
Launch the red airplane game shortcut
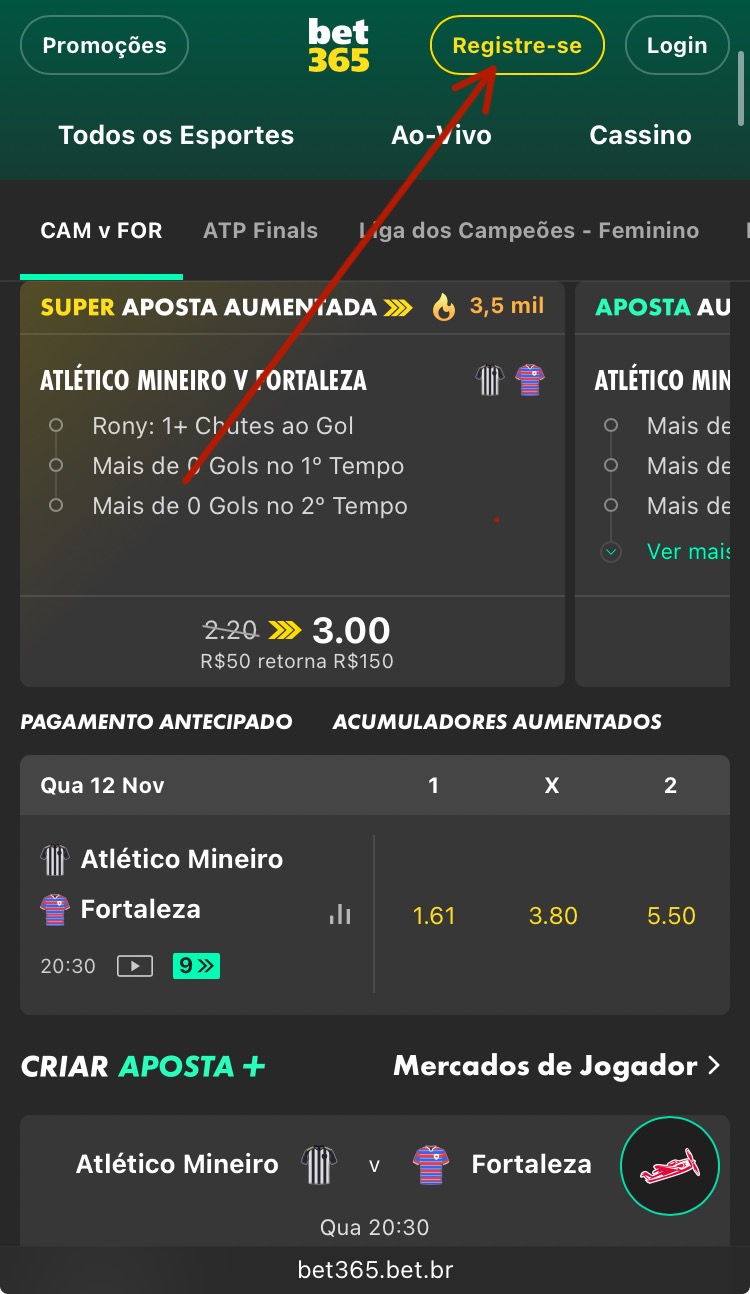pyautogui.click(x=670, y=1166)
